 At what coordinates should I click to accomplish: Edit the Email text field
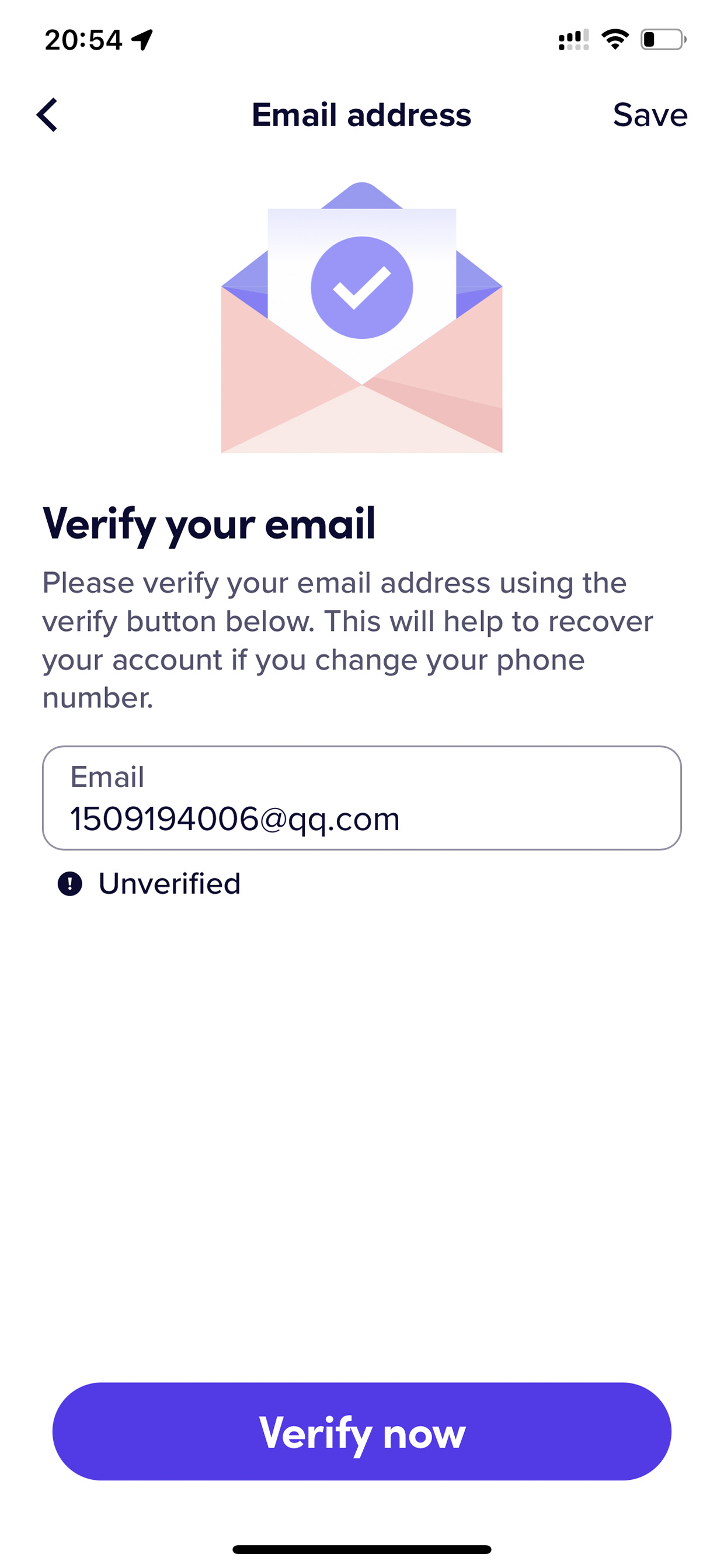point(361,797)
